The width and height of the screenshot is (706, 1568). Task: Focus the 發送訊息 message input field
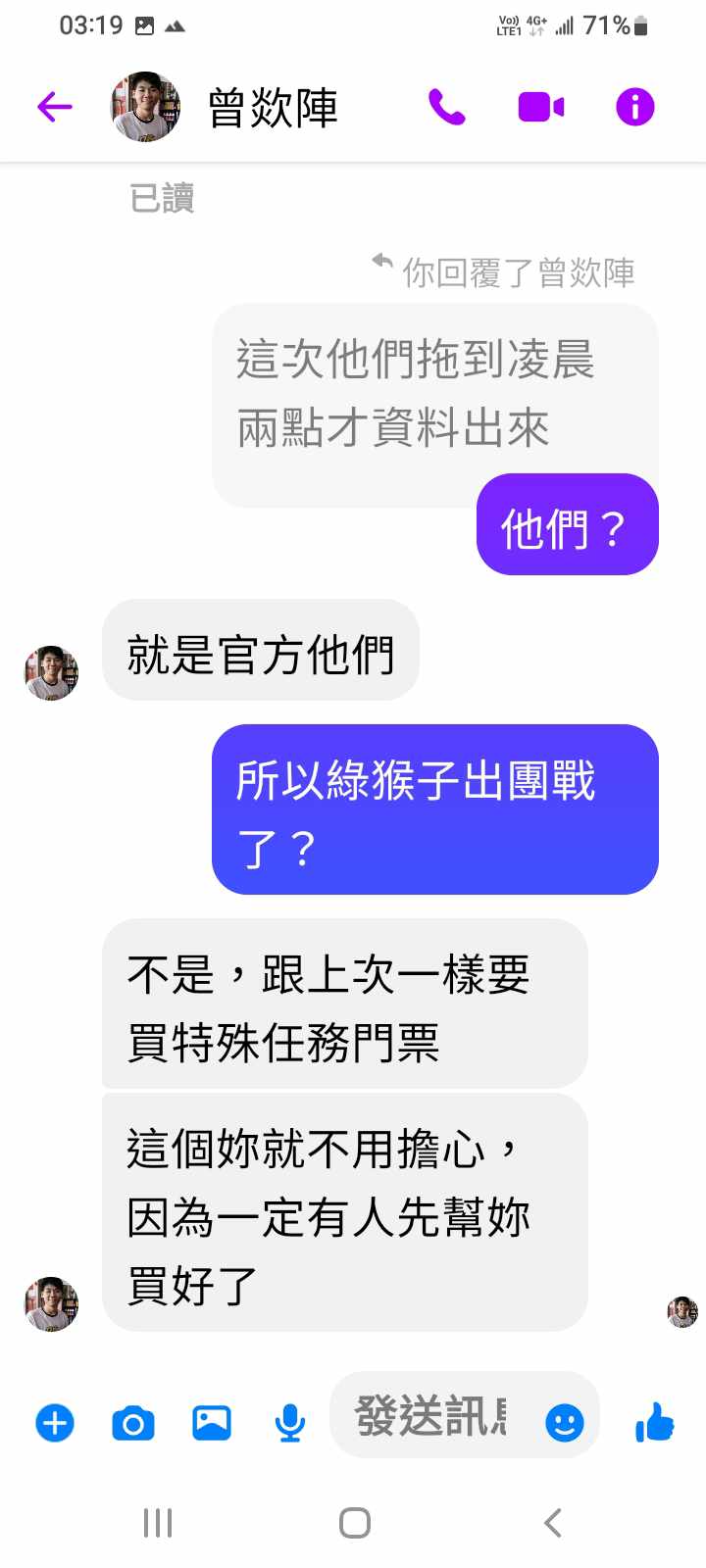[431, 1417]
